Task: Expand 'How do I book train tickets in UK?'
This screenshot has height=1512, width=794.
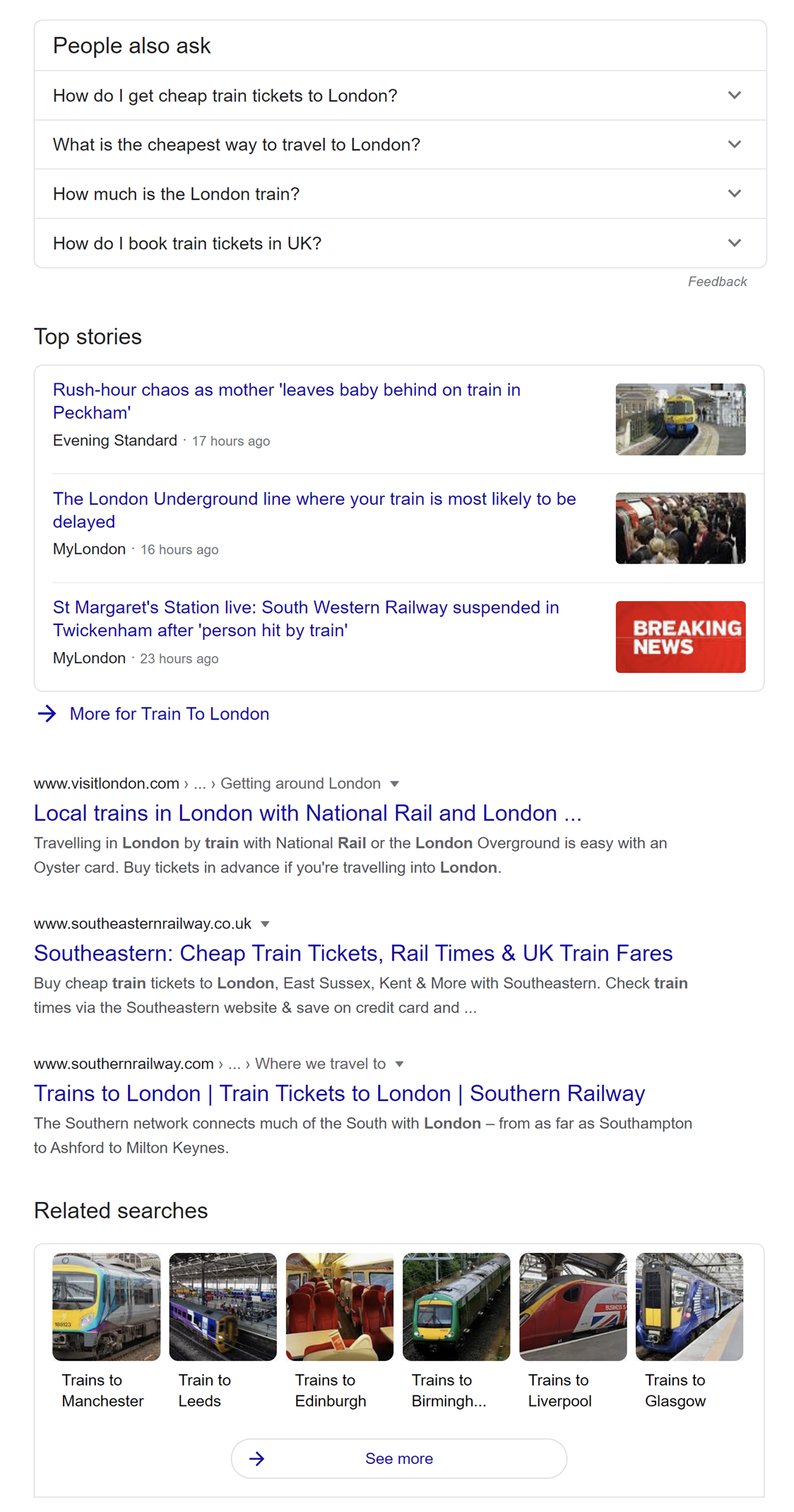Action: [x=400, y=243]
